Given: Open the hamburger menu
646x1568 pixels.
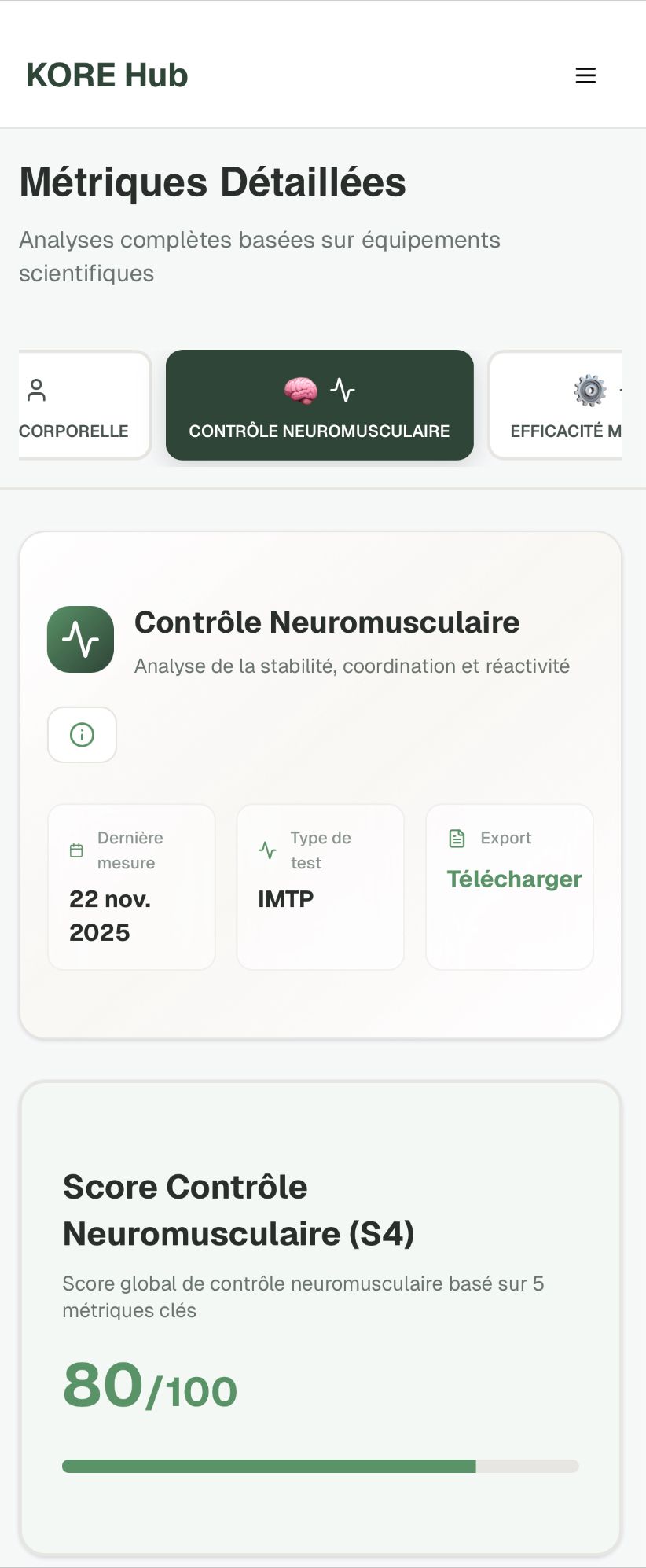Looking at the screenshot, I should 585,75.
